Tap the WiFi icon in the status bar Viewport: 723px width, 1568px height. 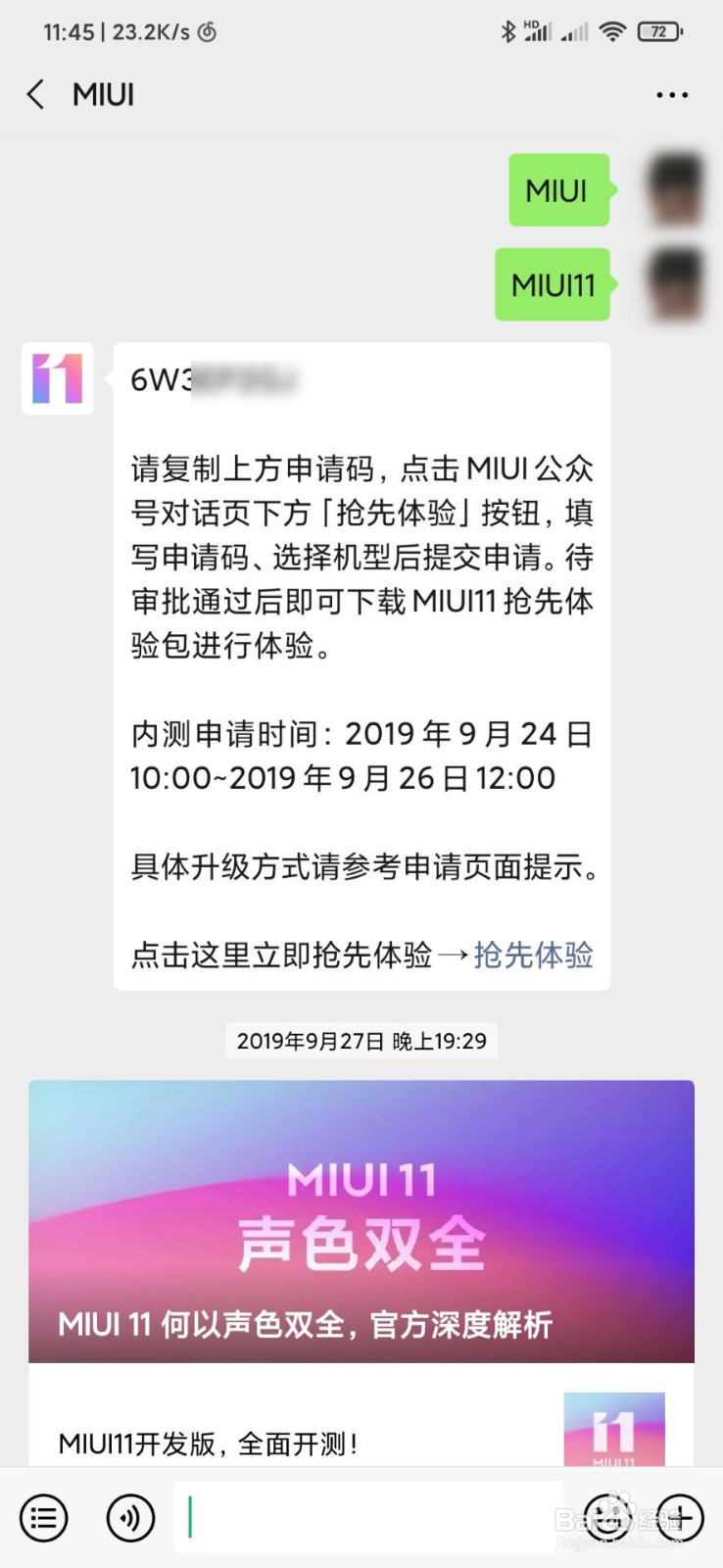[612, 30]
